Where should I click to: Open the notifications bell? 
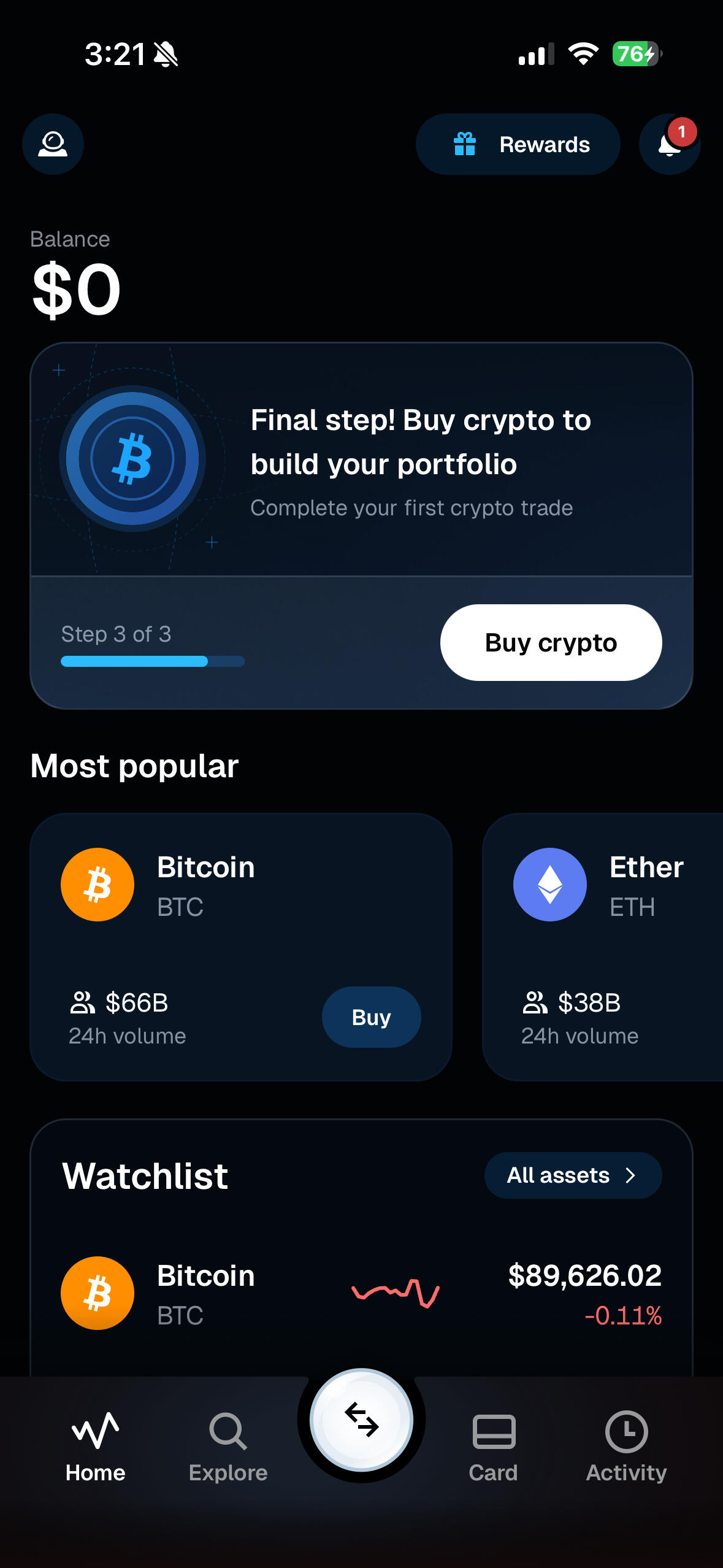669,144
